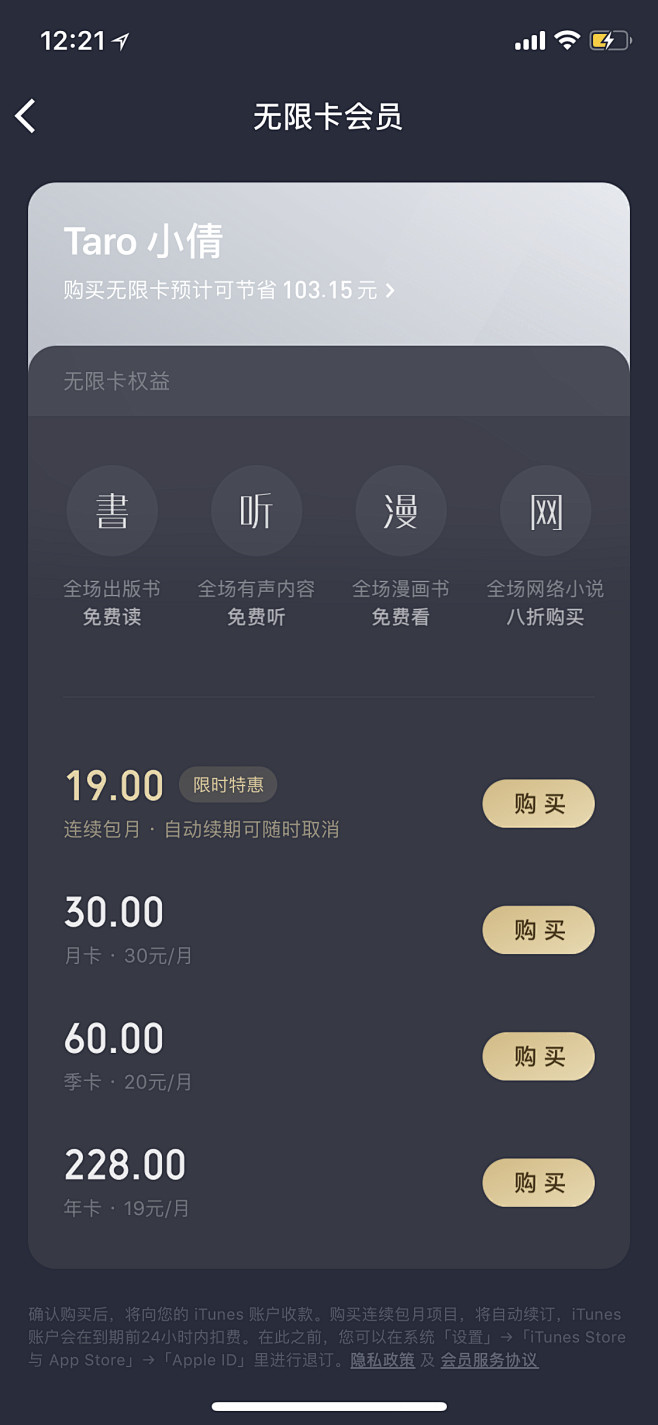Go back from the 无限卡会员 page
The width and height of the screenshot is (658, 1425).
point(26,117)
